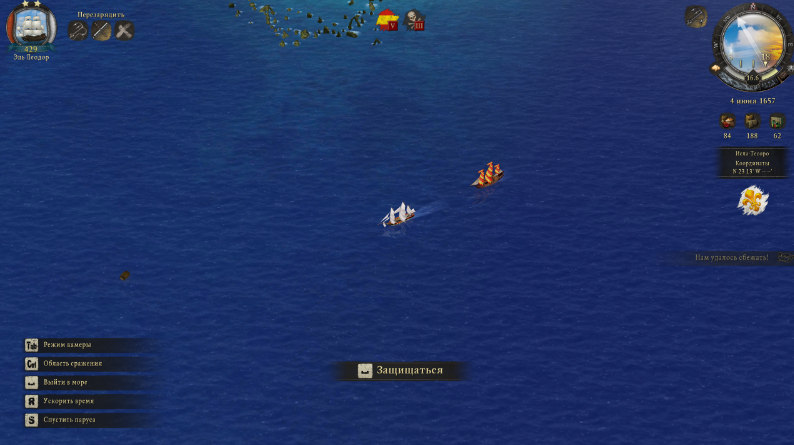
Task: Open the Эль Леодор ship portrait
Action: 30,24
